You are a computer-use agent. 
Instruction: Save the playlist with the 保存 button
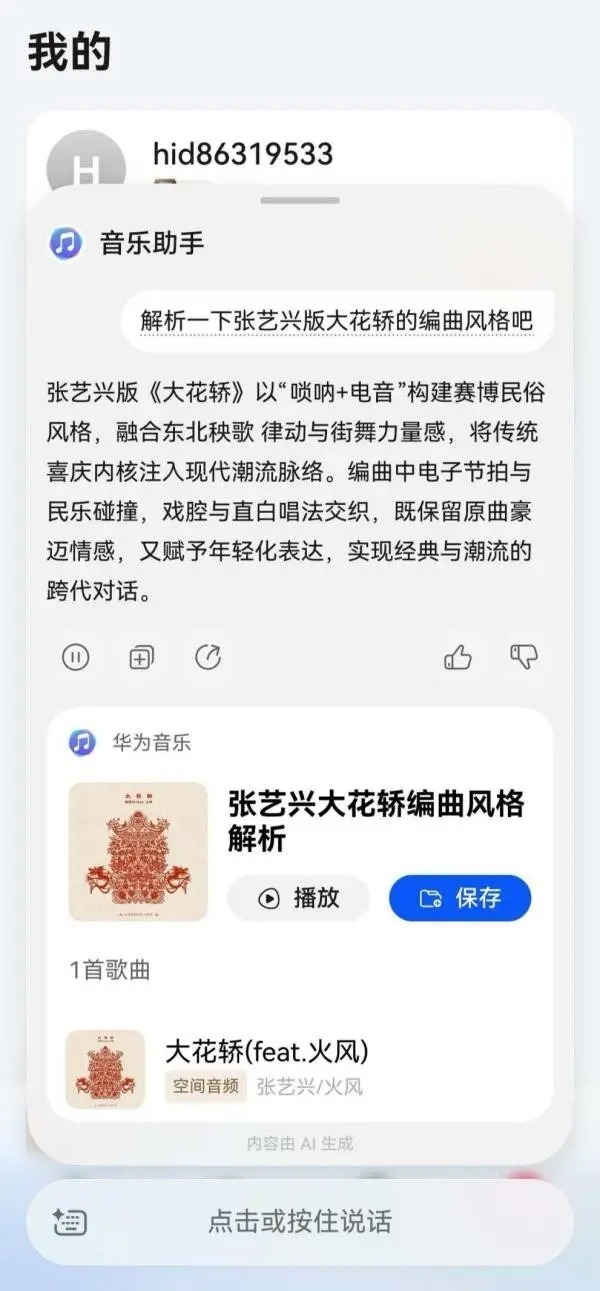460,898
